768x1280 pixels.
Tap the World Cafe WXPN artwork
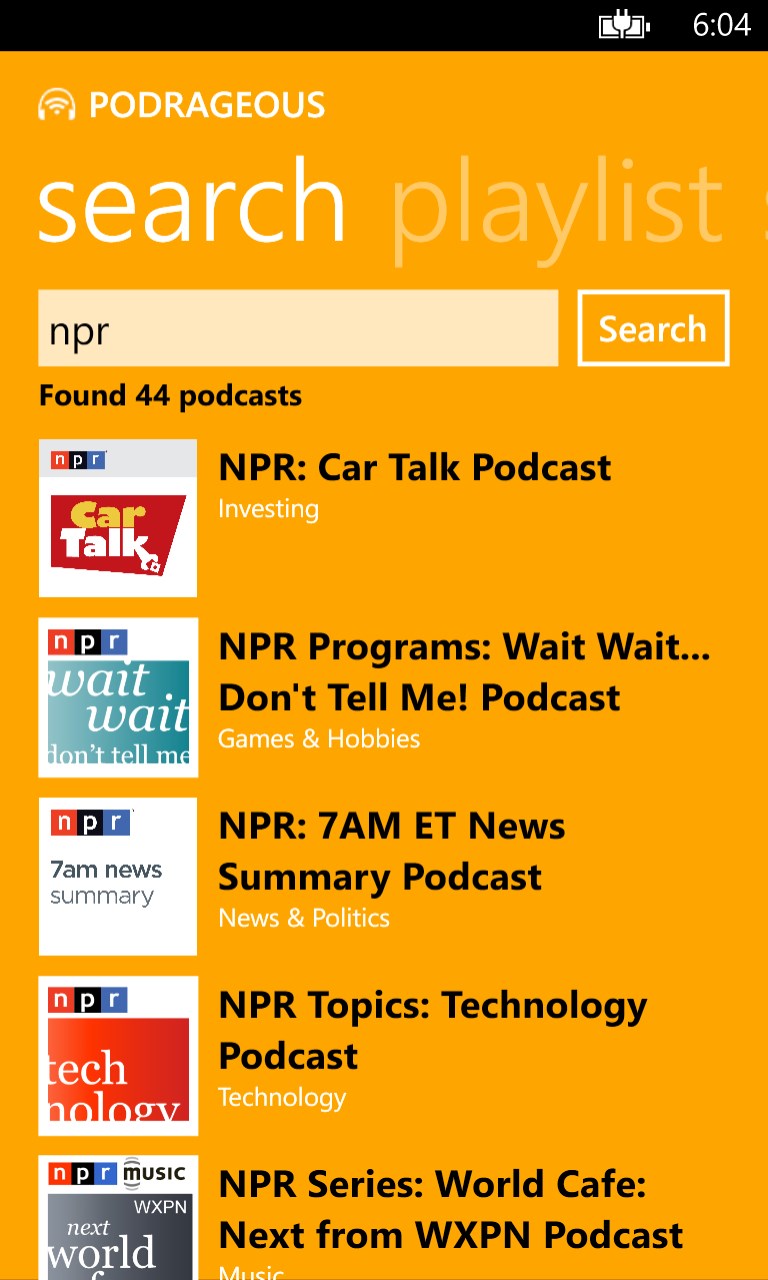117,1220
